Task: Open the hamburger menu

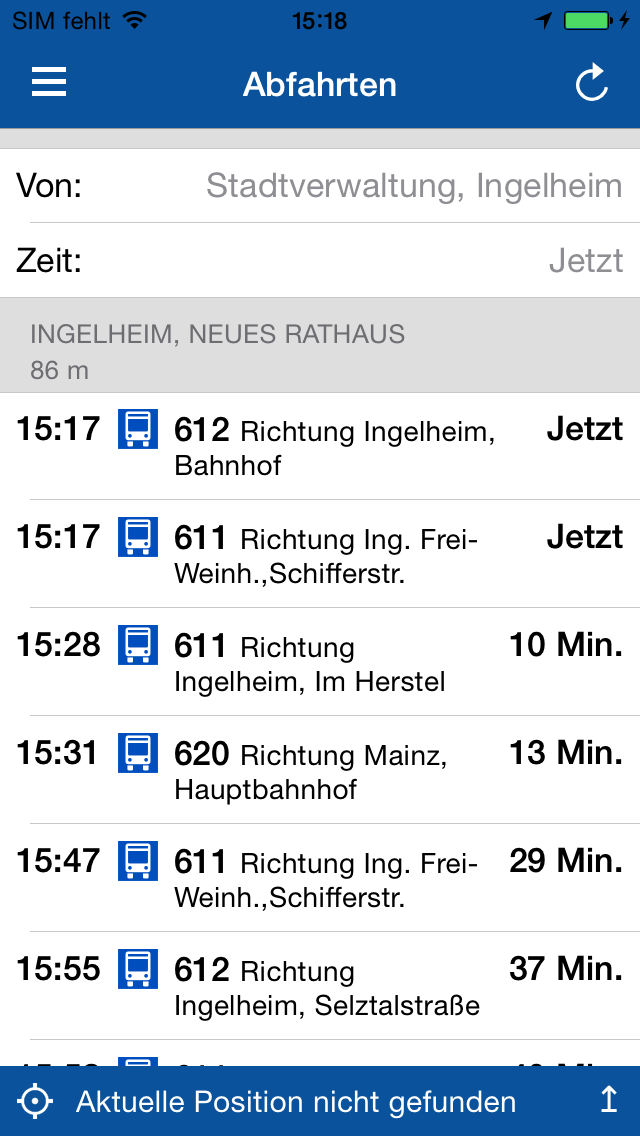Action: click(x=49, y=83)
